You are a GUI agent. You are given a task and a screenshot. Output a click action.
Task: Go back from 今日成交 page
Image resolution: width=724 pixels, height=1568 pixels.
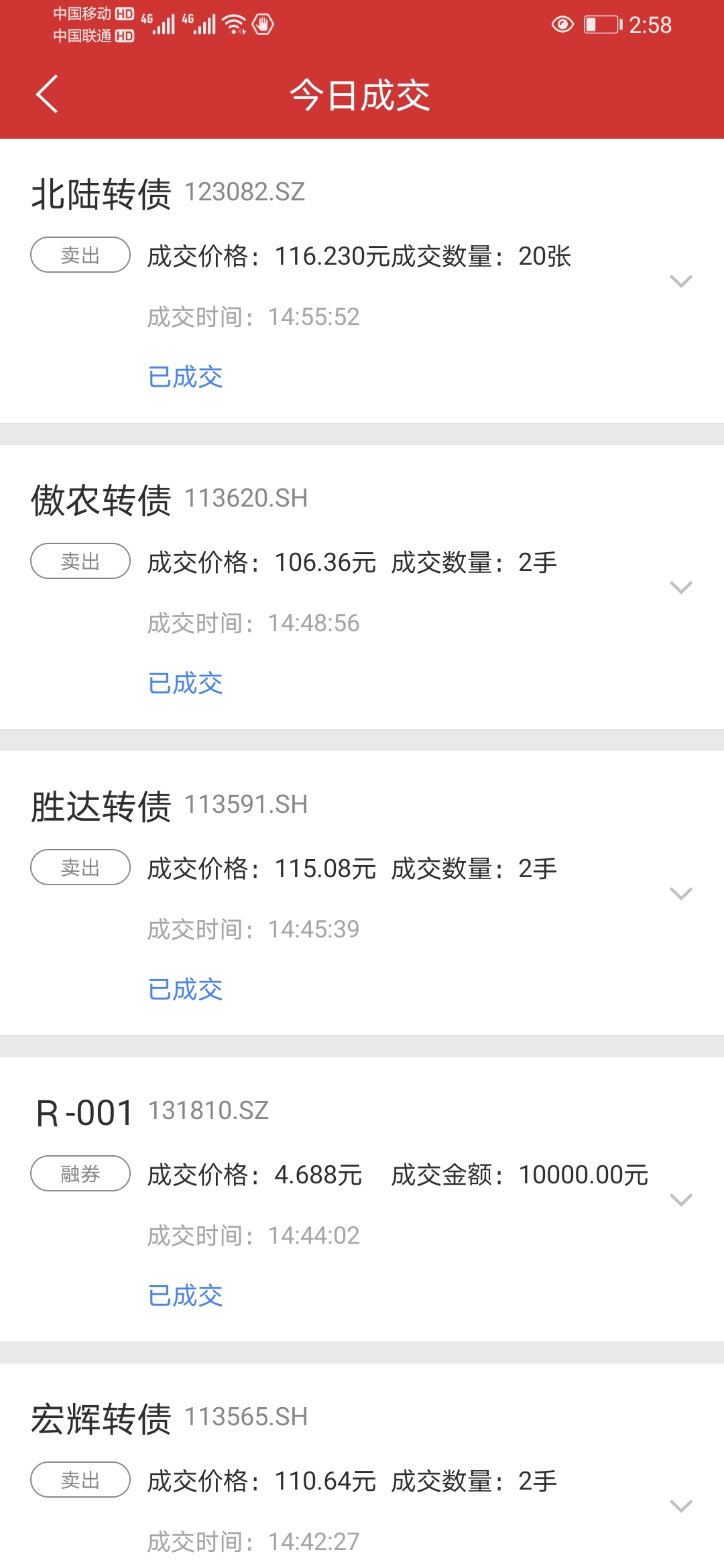(47, 94)
